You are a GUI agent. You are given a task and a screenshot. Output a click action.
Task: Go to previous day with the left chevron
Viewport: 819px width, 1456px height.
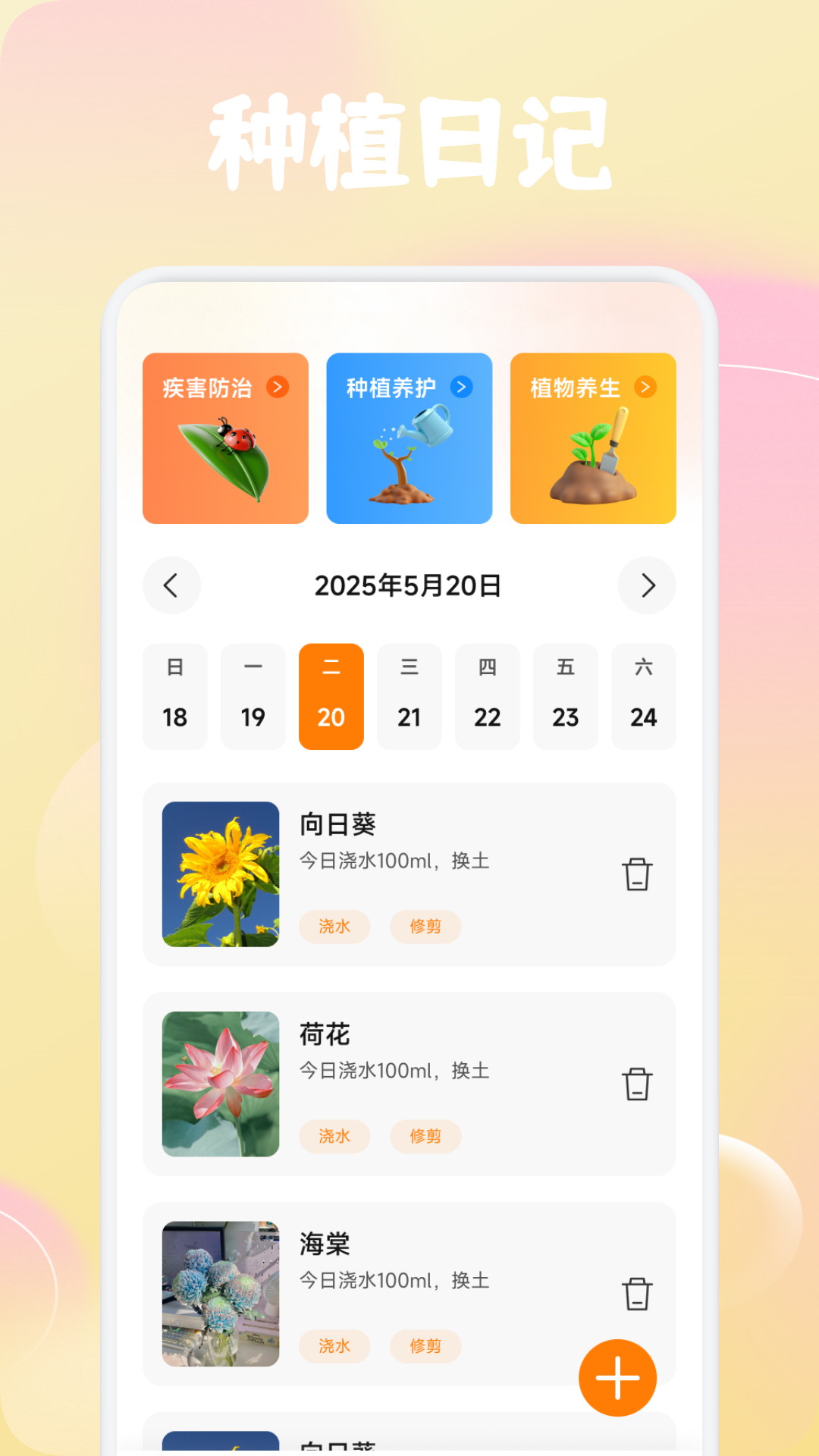(x=171, y=585)
